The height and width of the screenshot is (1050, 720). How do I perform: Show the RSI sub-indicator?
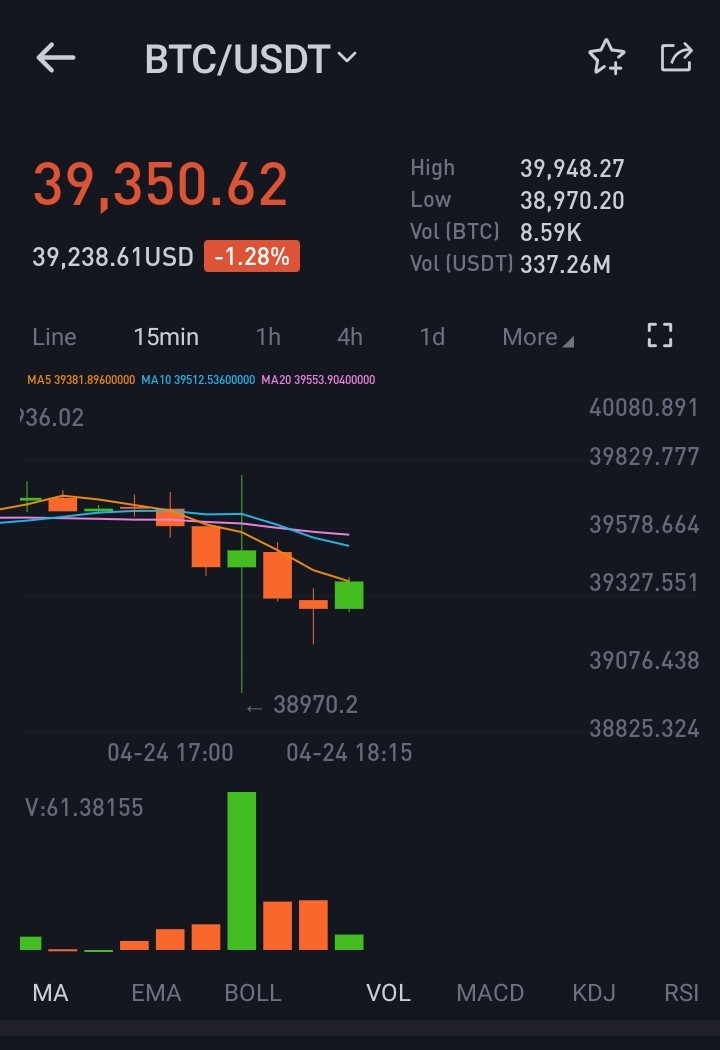681,992
